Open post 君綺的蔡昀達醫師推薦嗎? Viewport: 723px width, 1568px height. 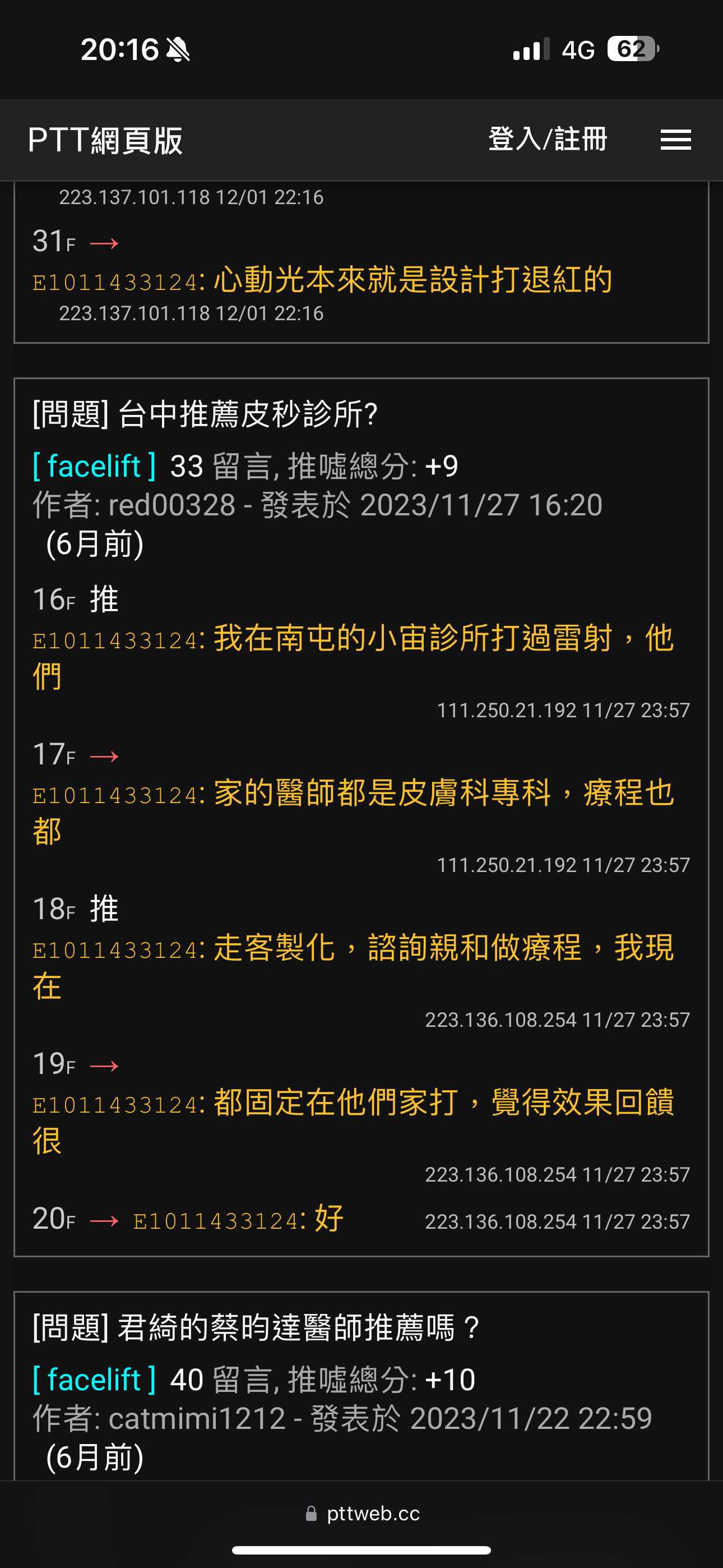click(x=256, y=1327)
